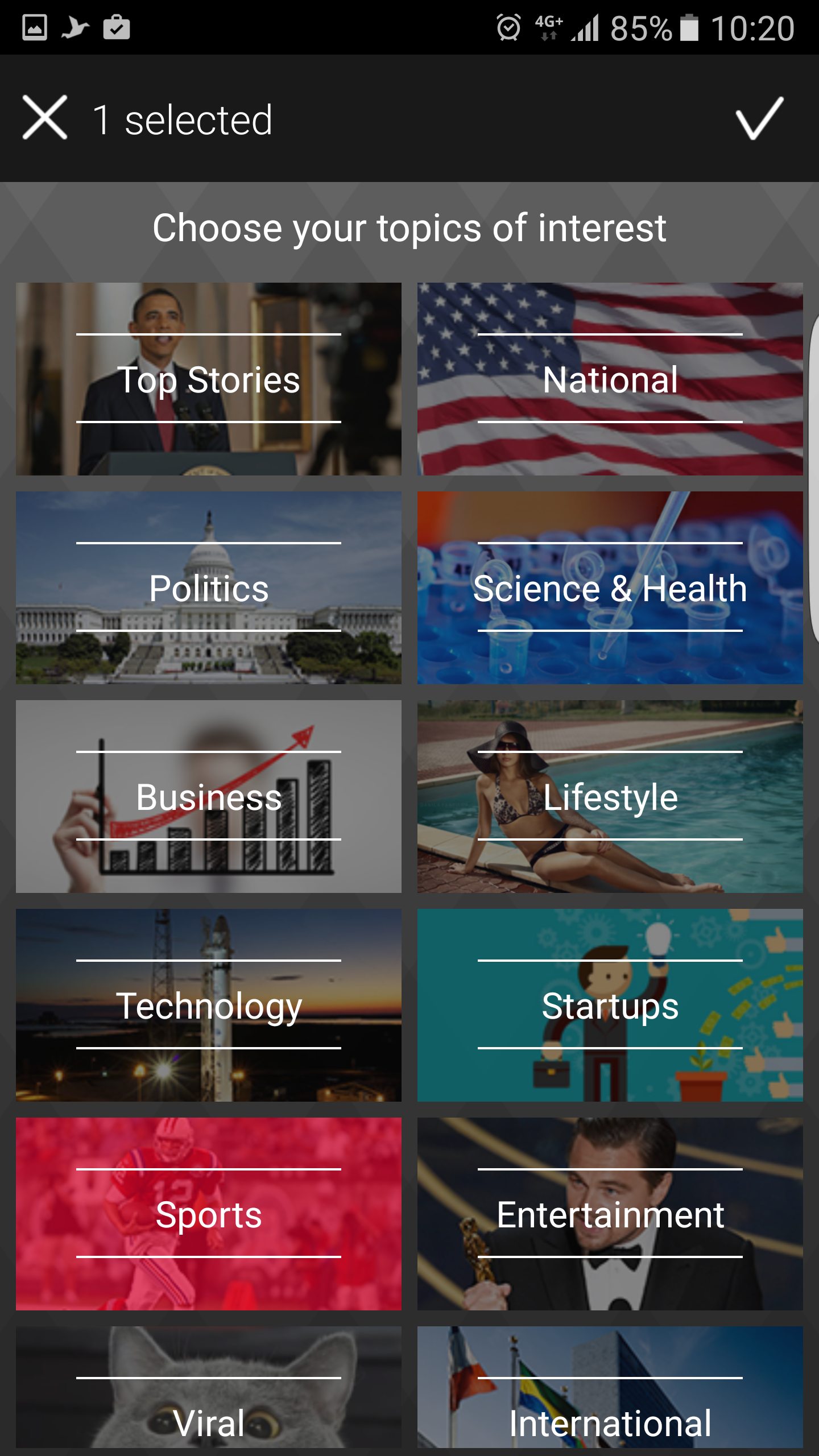Add the Technology topic
Image resolution: width=819 pixels, height=1456 pixels.
[209, 1005]
